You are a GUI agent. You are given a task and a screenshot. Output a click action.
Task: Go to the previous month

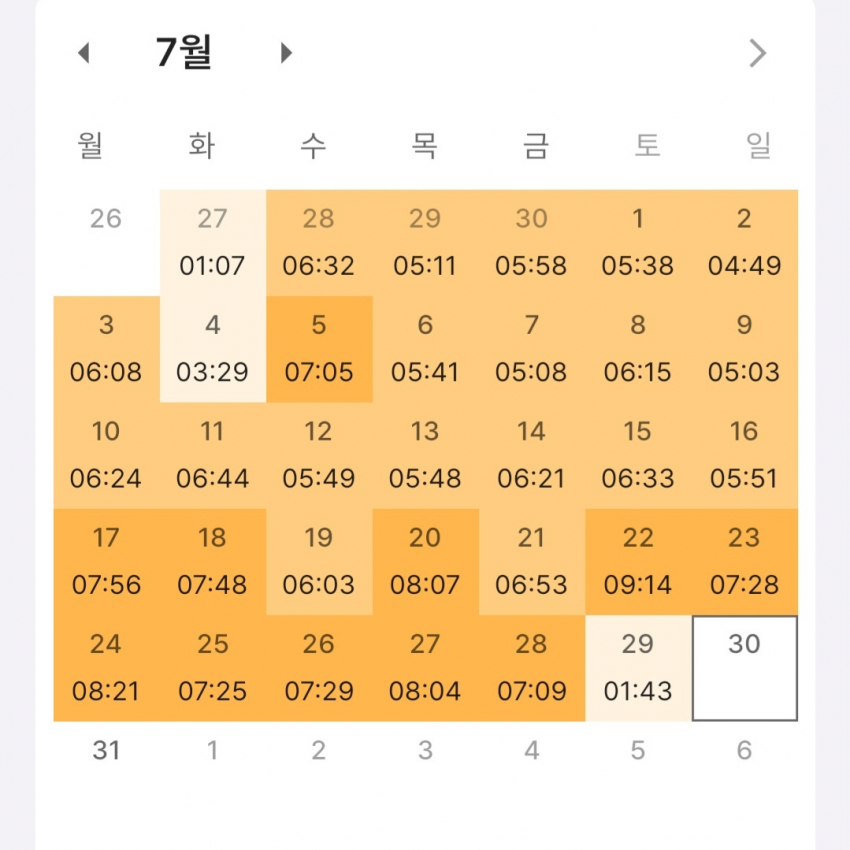click(x=83, y=53)
